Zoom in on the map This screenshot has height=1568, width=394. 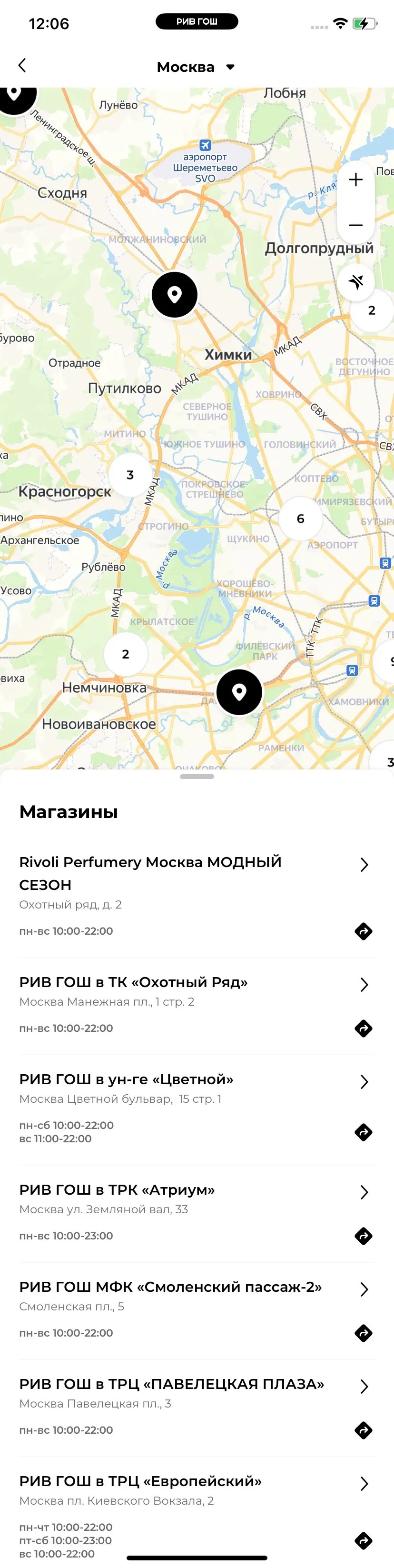coord(356,180)
